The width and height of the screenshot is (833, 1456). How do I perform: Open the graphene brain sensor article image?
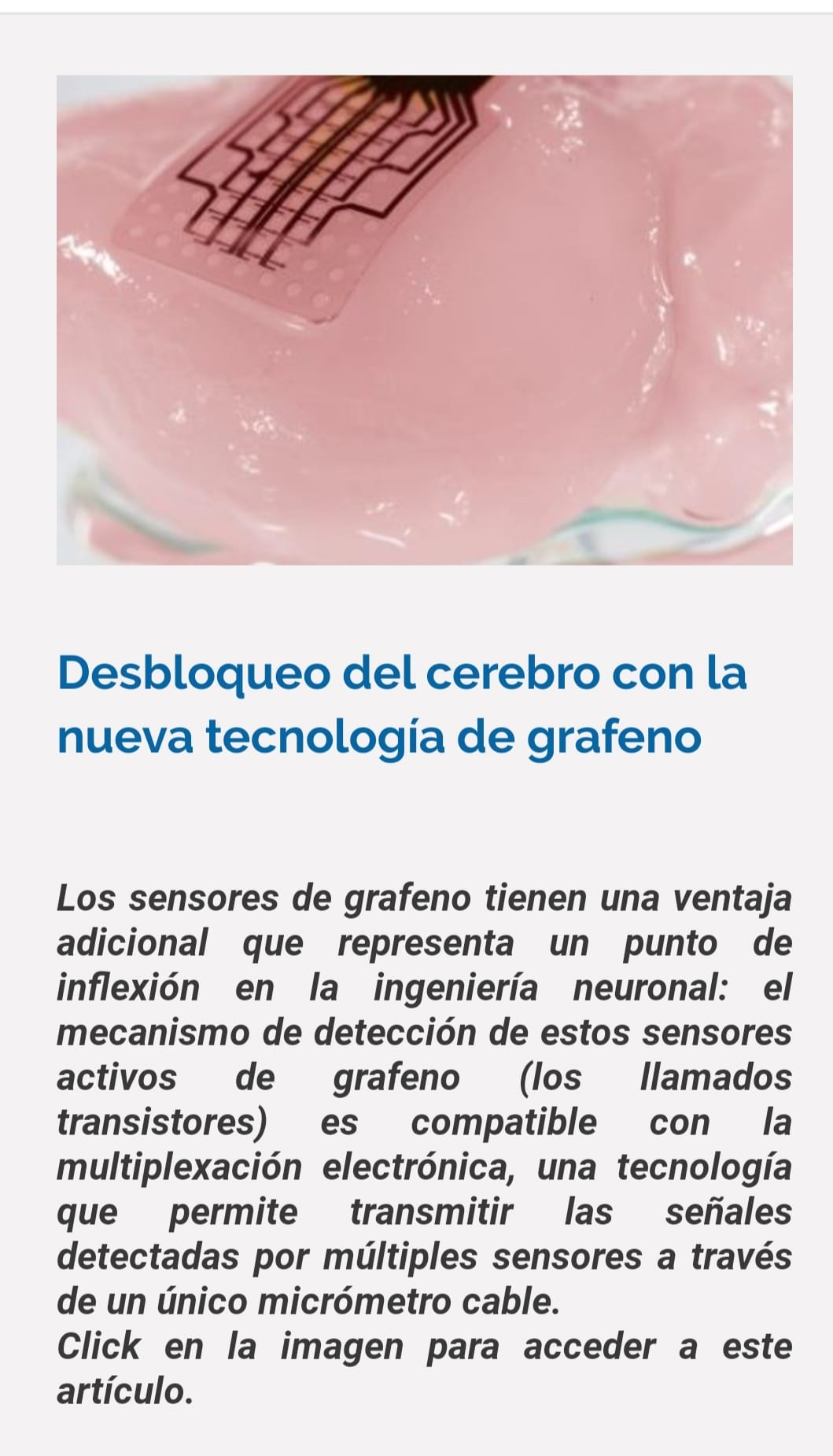point(424,319)
